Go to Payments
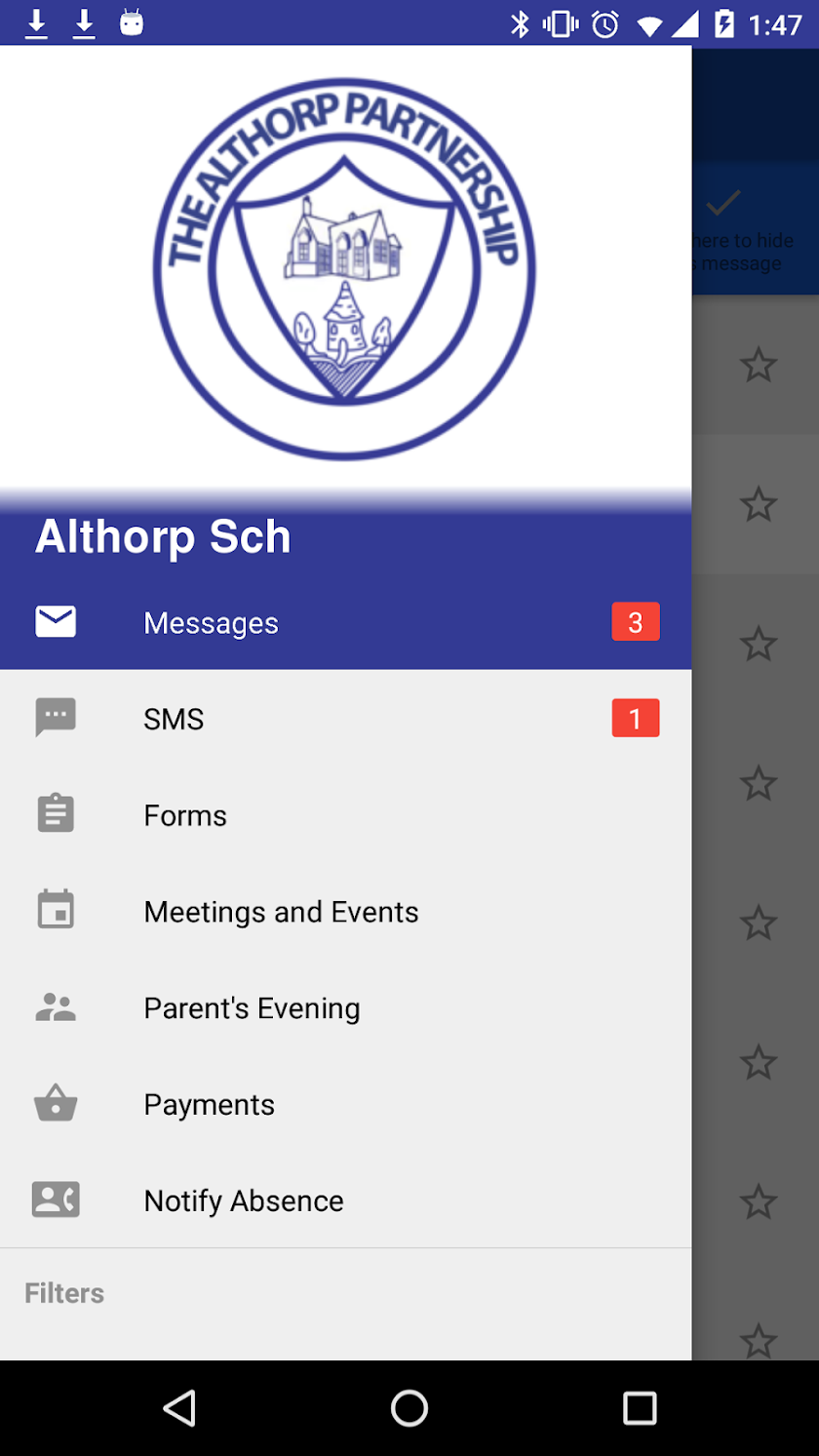The width and height of the screenshot is (819, 1456). [x=209, y=1105]
